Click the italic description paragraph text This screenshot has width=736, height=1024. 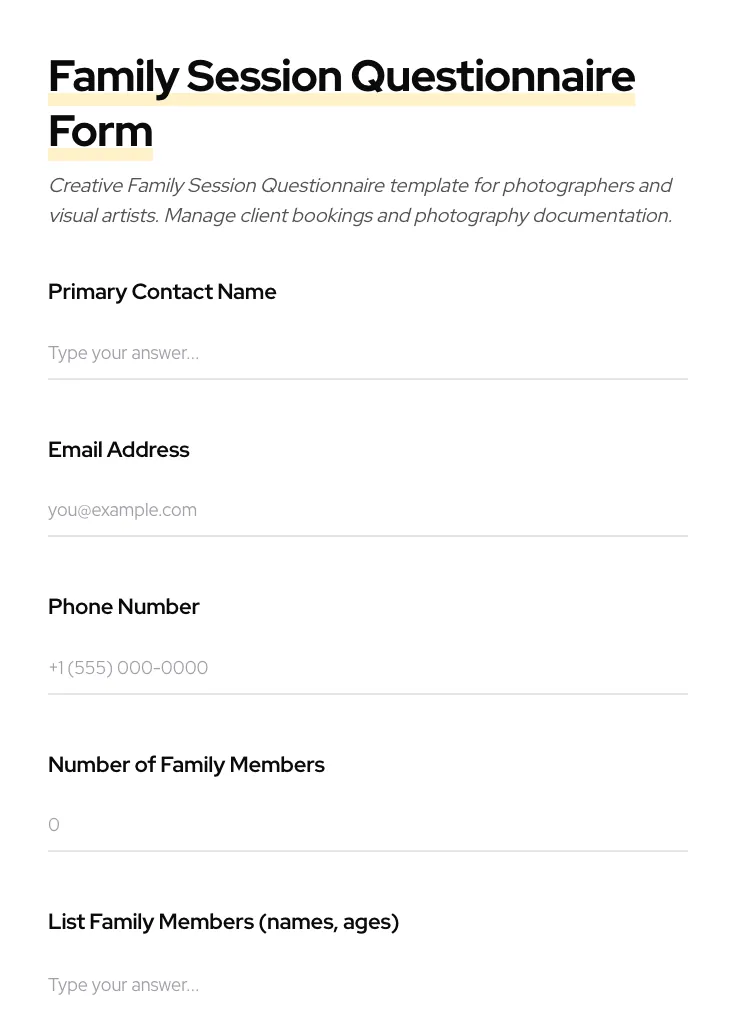[360, 200]
